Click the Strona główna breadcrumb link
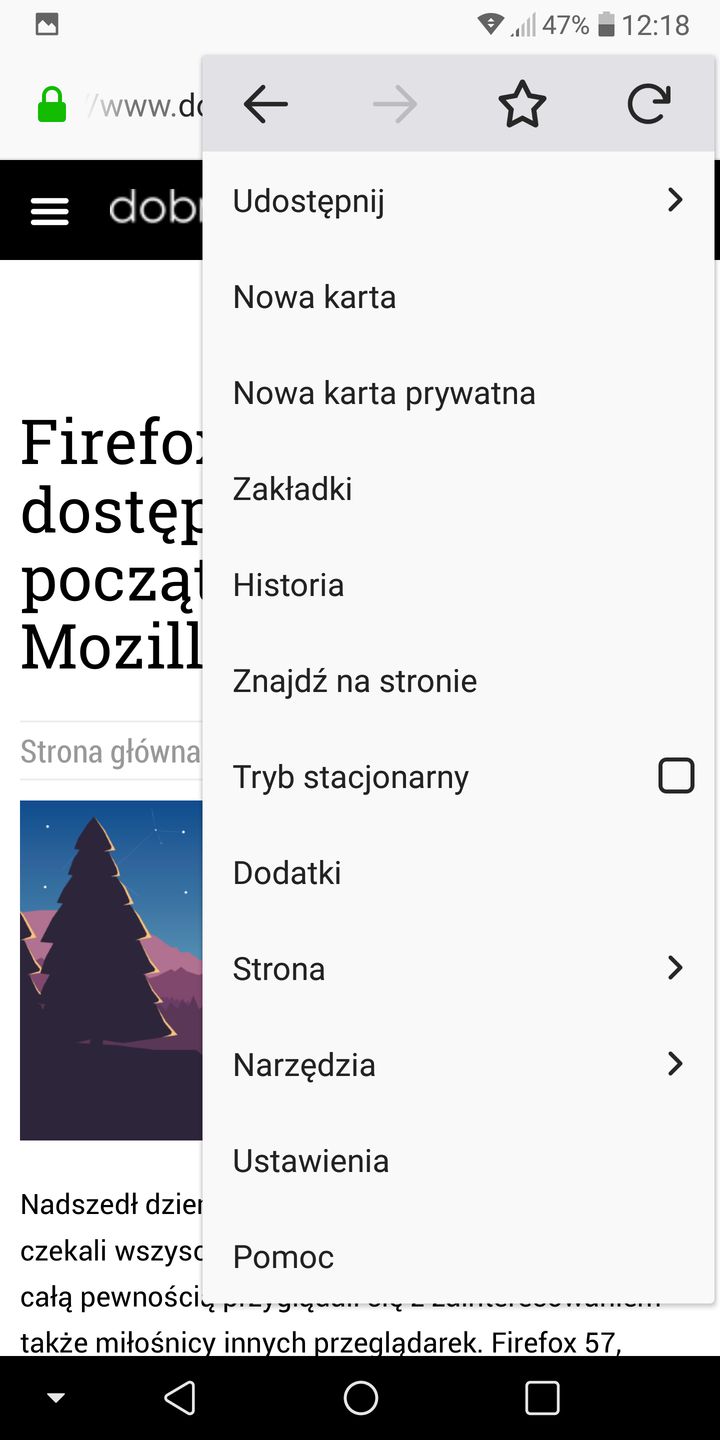The image size is (720, 1440). tap(110, 751)
